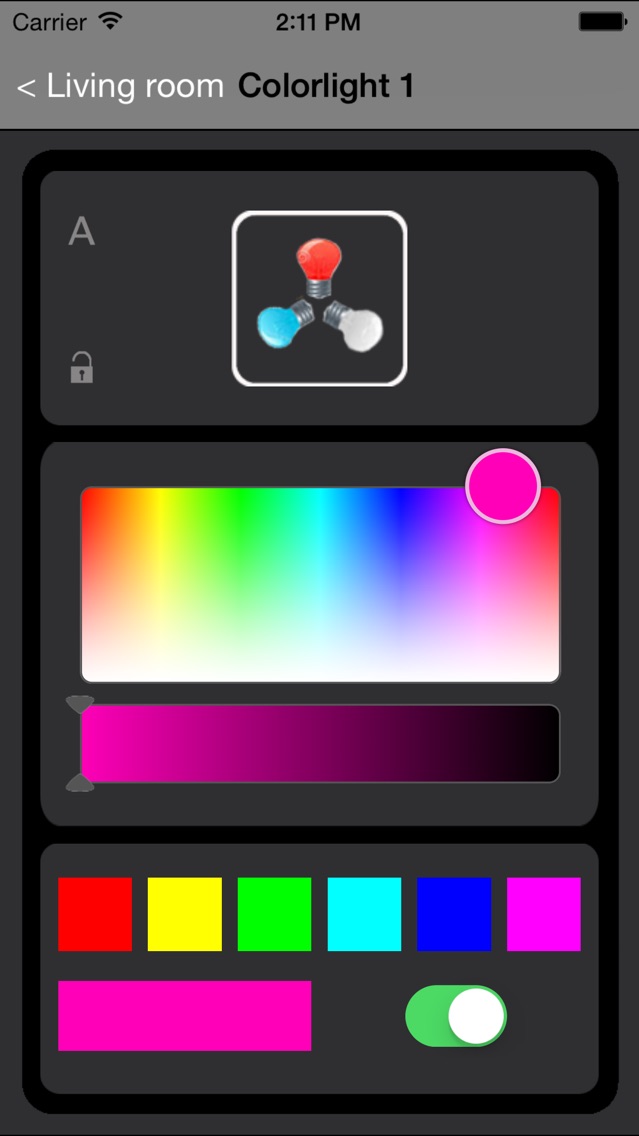Pick a color in the rainbow gradient
This screenshot has width=639, height=1136.
pyautogui.click(x=320, y=585)
